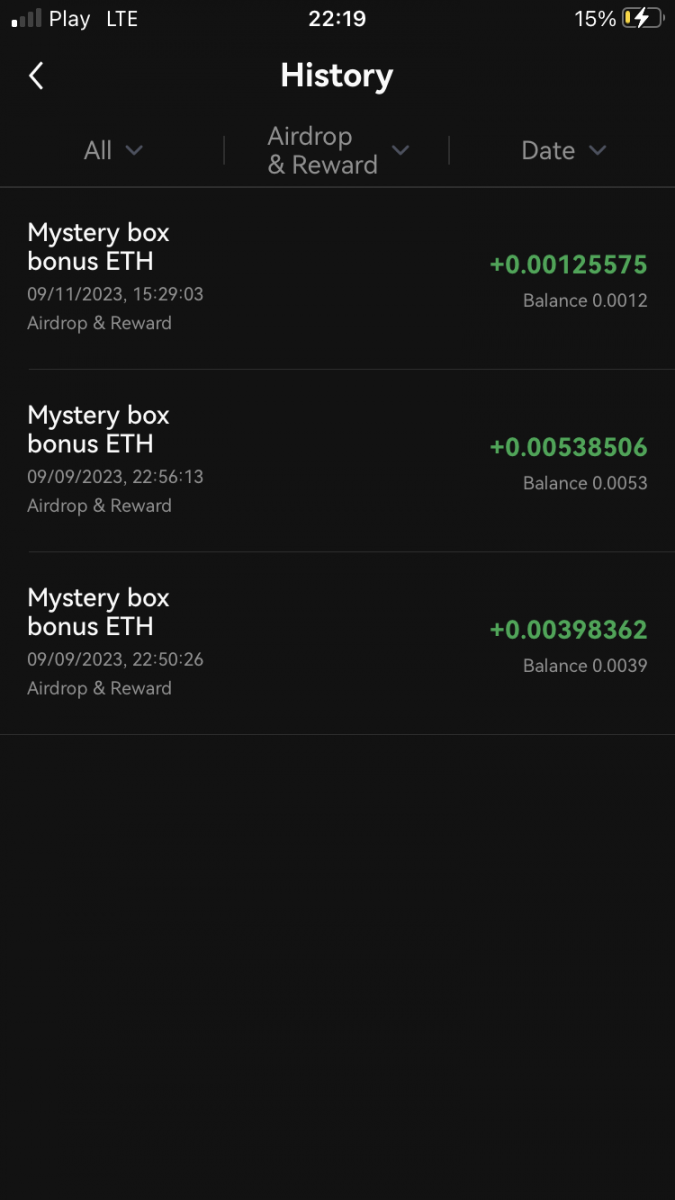
Task: Open the +0.00125575 Mystery box bonus entry
Action: coord(337,277)
